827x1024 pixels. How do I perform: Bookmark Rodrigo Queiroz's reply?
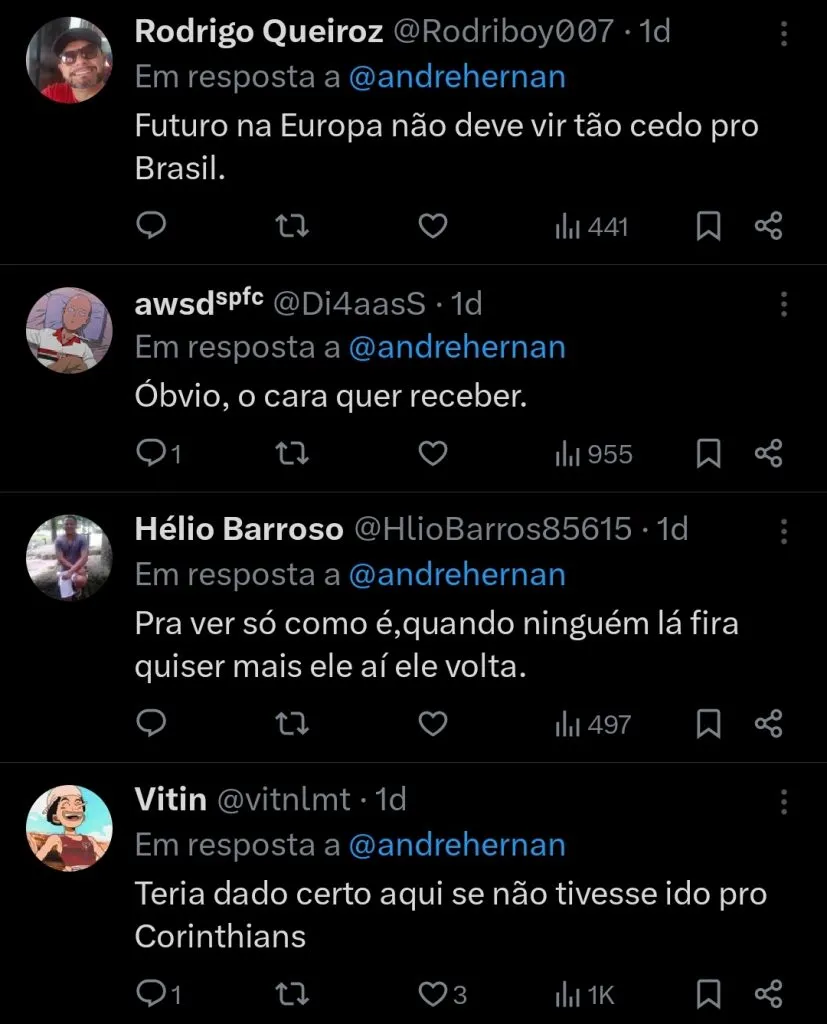tap(708, 226)
